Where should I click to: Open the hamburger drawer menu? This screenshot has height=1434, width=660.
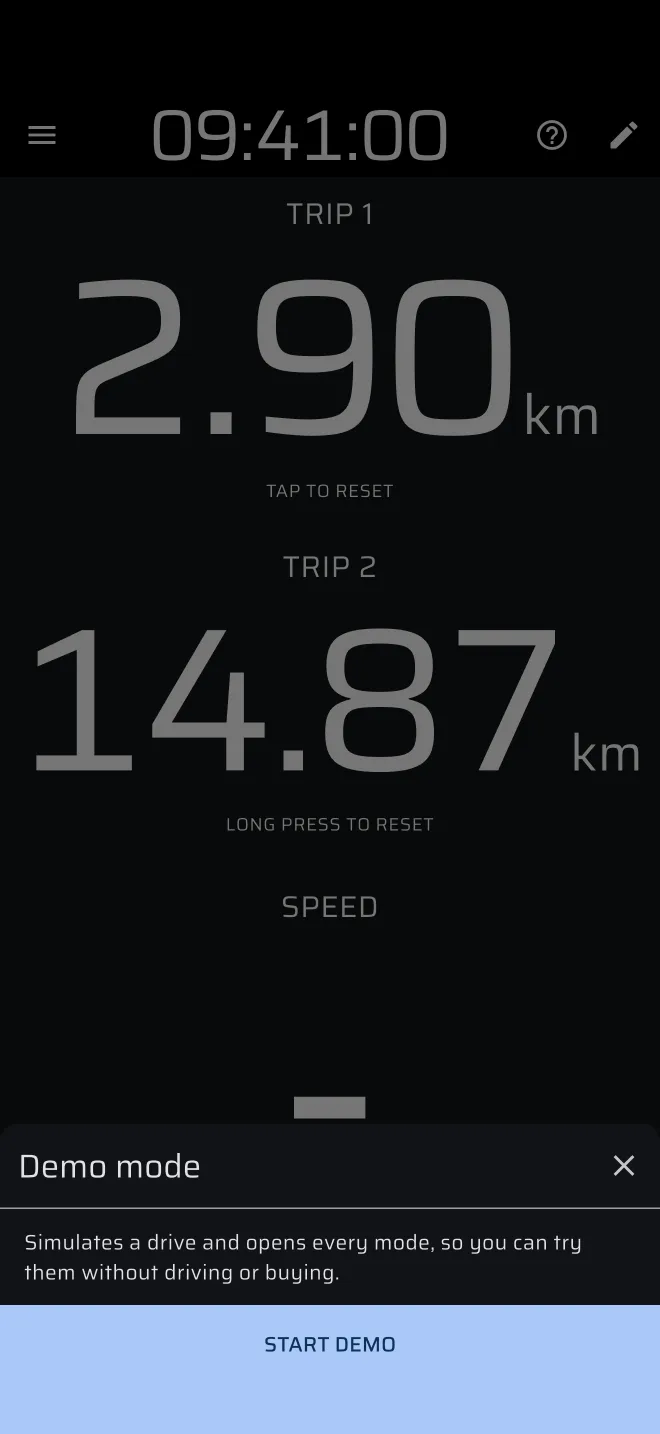click(x=42, y=135)
